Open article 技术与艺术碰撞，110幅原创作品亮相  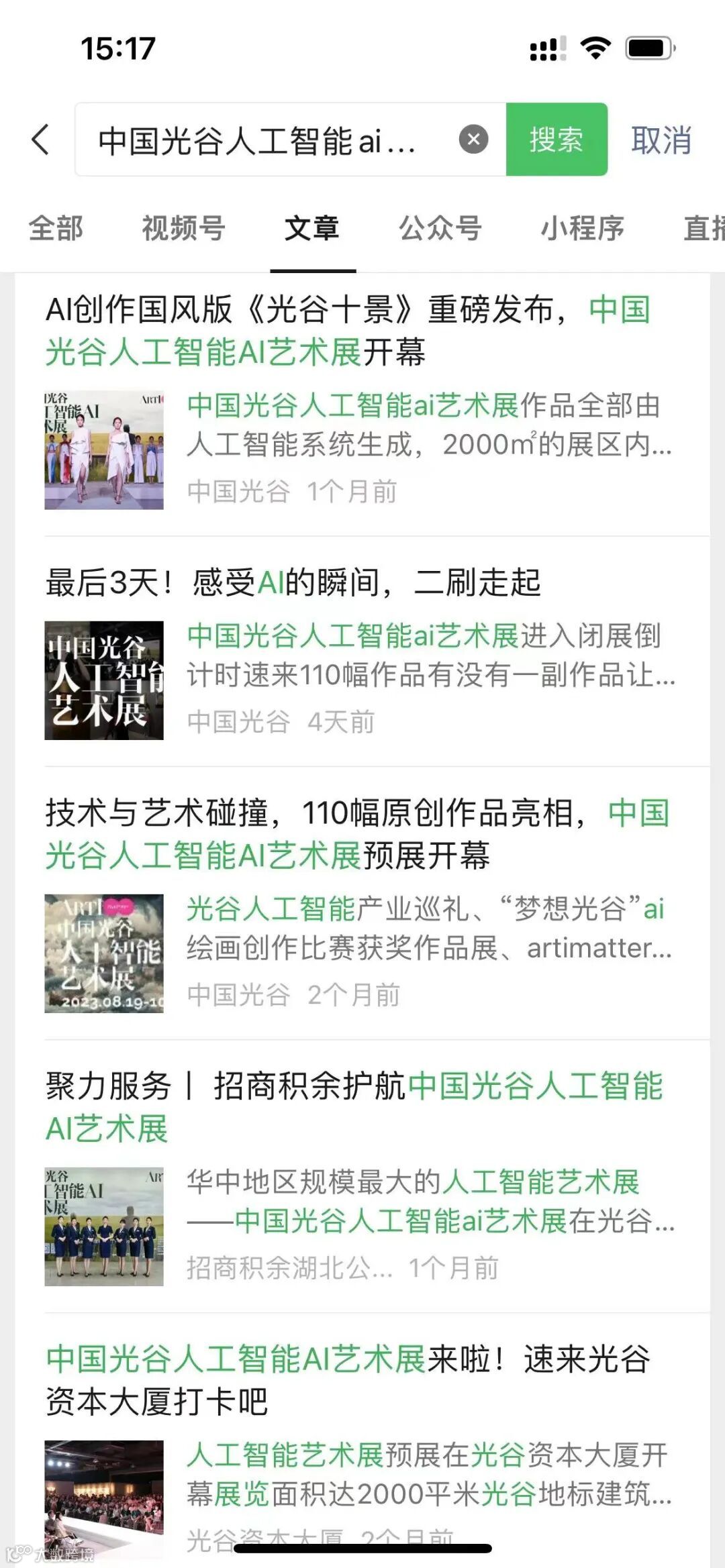(357, 834)
